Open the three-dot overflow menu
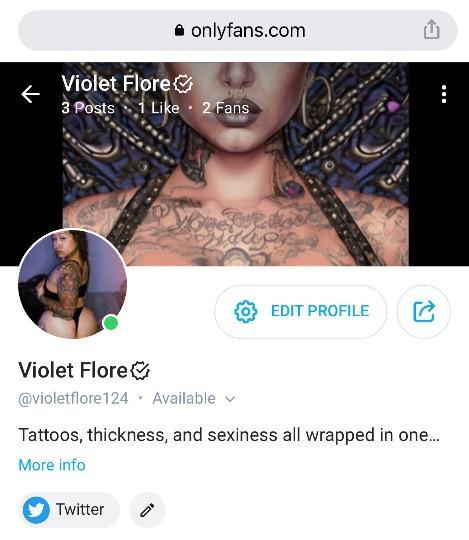This screenshot has height=540, width=469. tap(444, 94)
